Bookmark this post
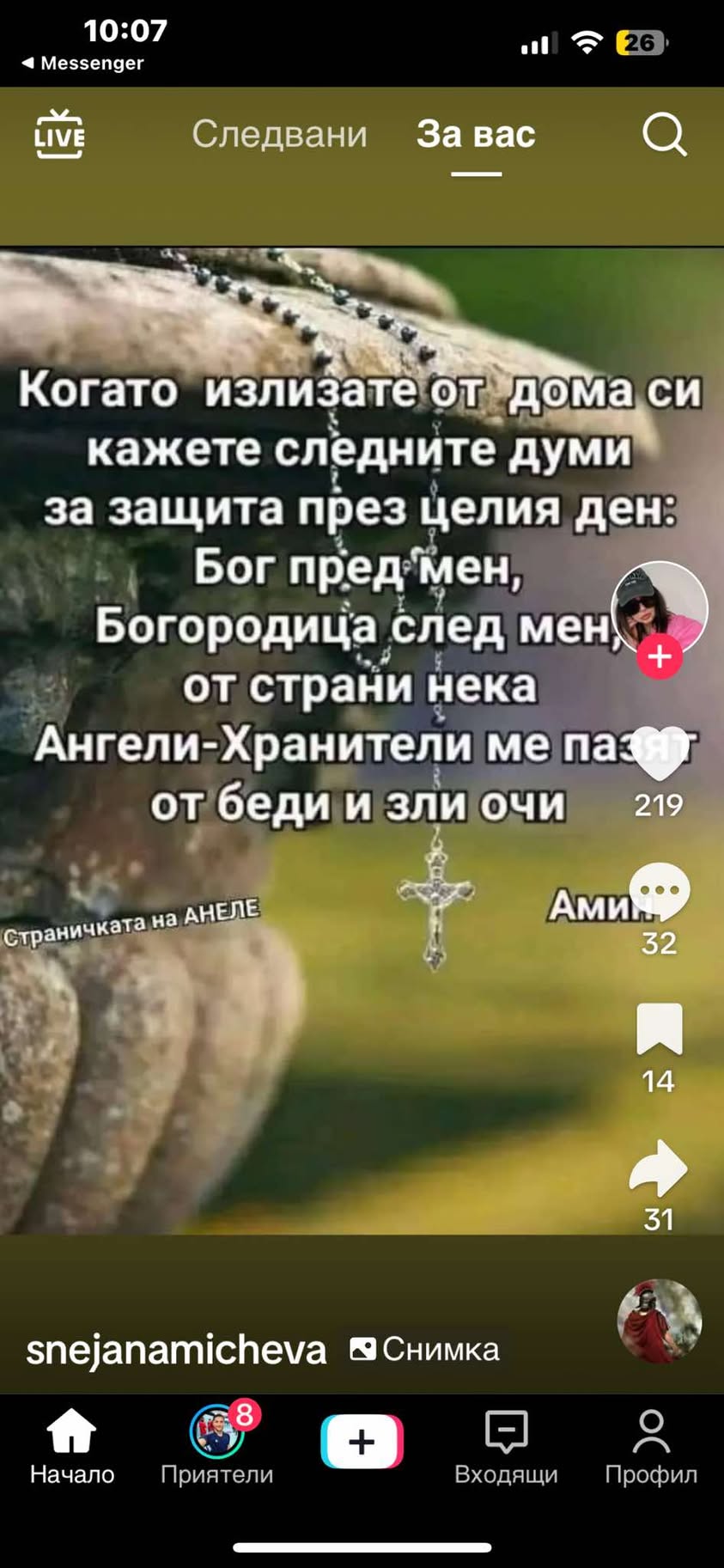 point(659,1028)
